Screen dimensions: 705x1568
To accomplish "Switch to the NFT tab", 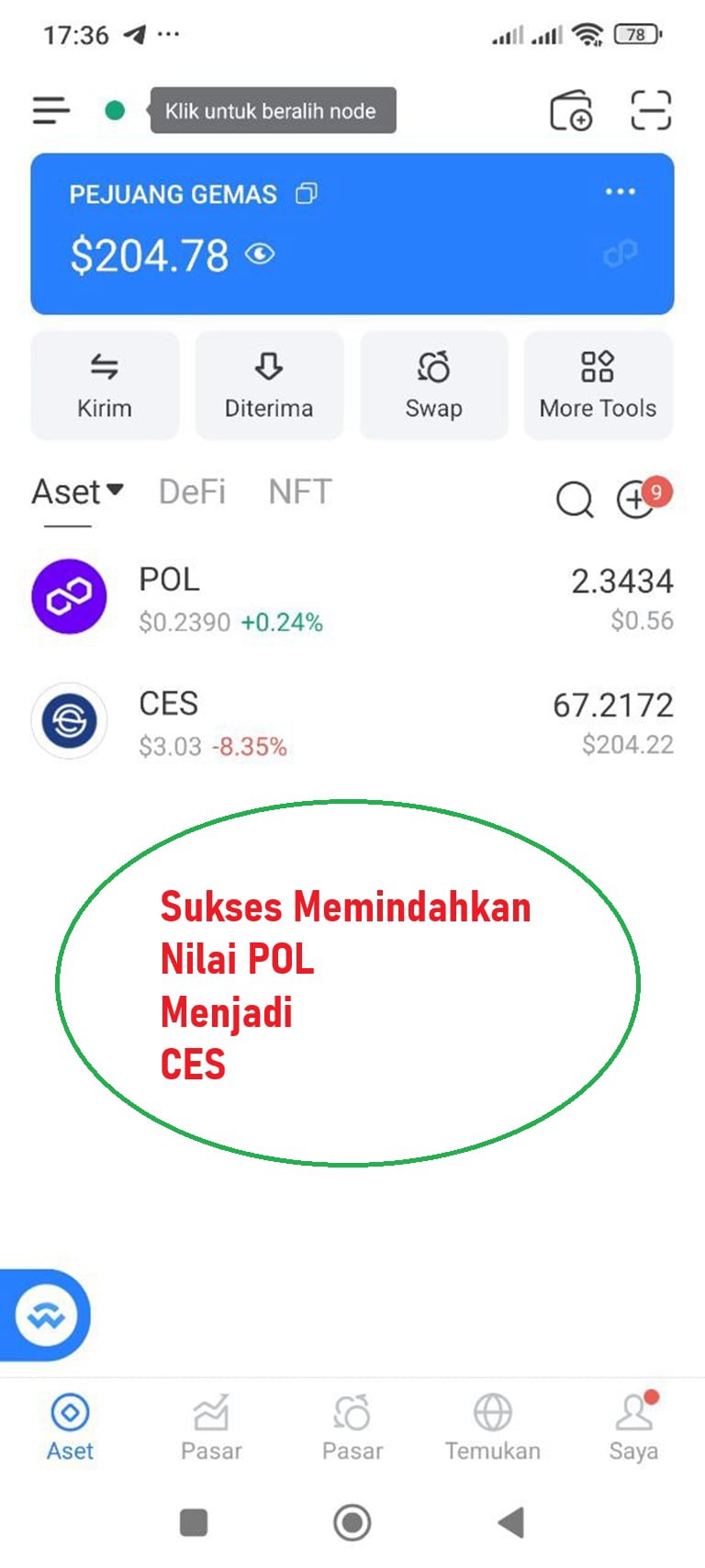I will (x=299, y=492).
